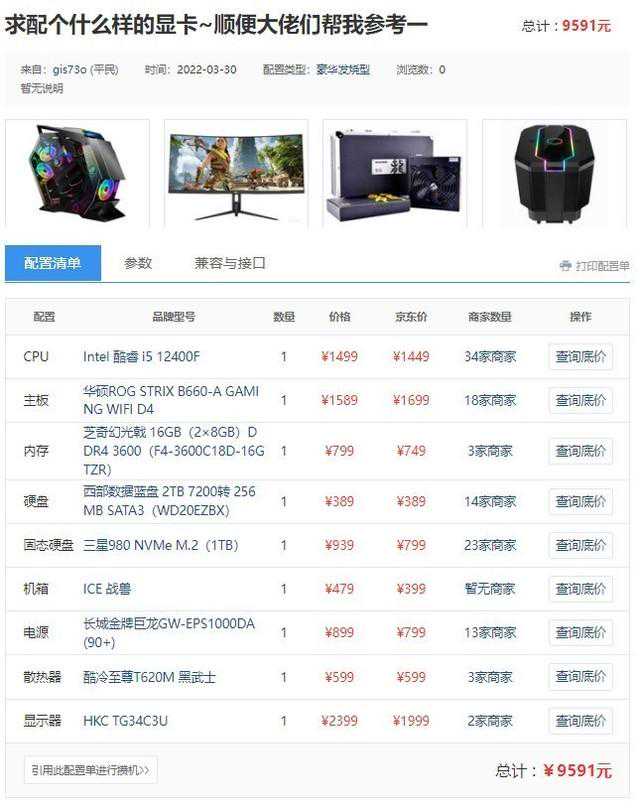This screenshot has width=640, height=808.
Task: Tap 查询底价 for ICE 战兽 case
Action: click(x=580, y=589)
